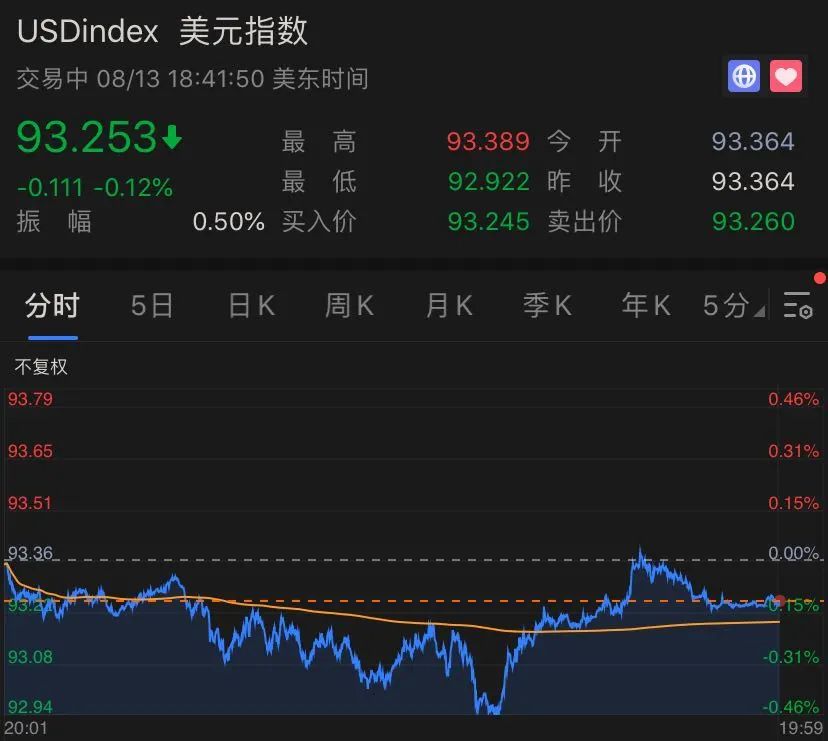Expand the 5分 interval dropdown
Screen dimensions: 828x741
pyautogui.click(x=733, y=306)
